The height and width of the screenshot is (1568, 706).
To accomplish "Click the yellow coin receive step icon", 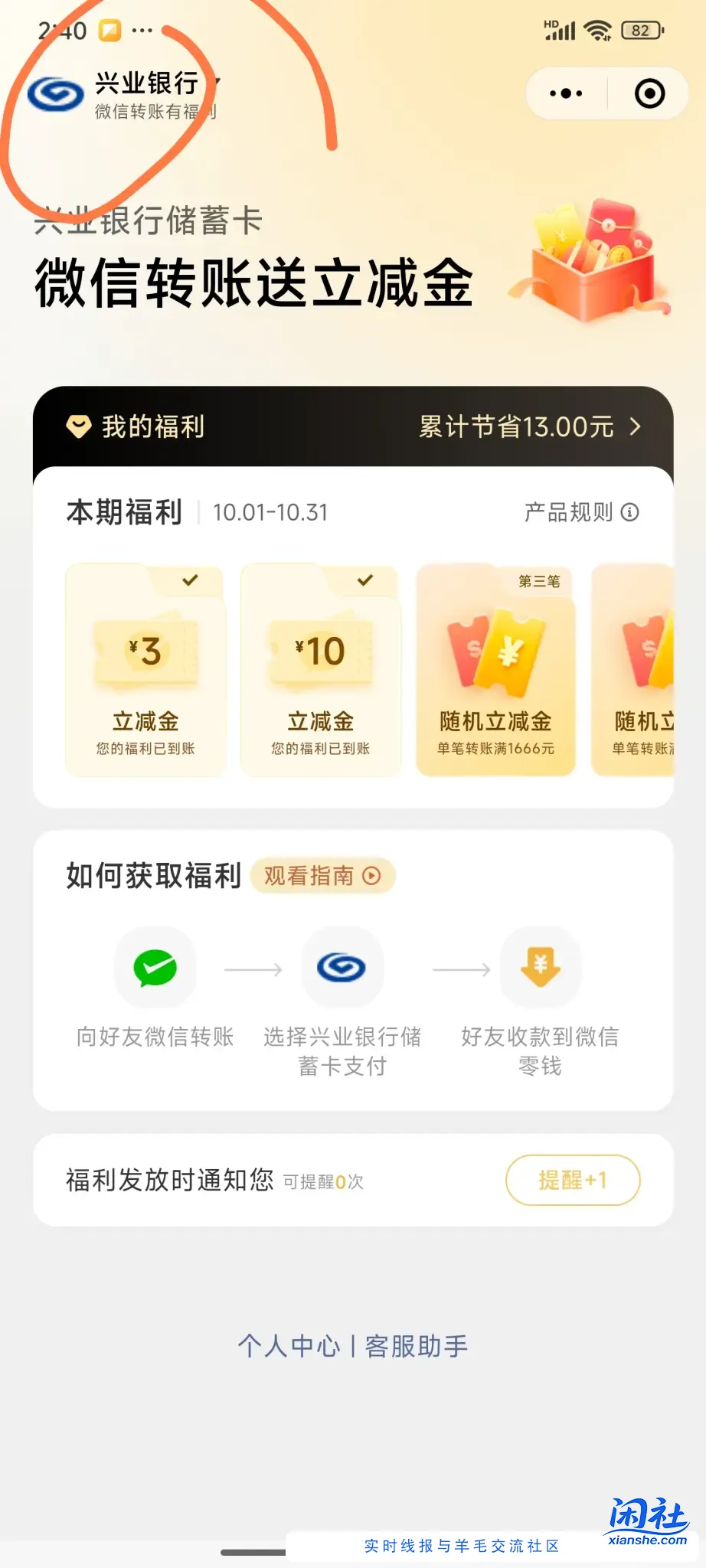I will (x=541, y=967).
